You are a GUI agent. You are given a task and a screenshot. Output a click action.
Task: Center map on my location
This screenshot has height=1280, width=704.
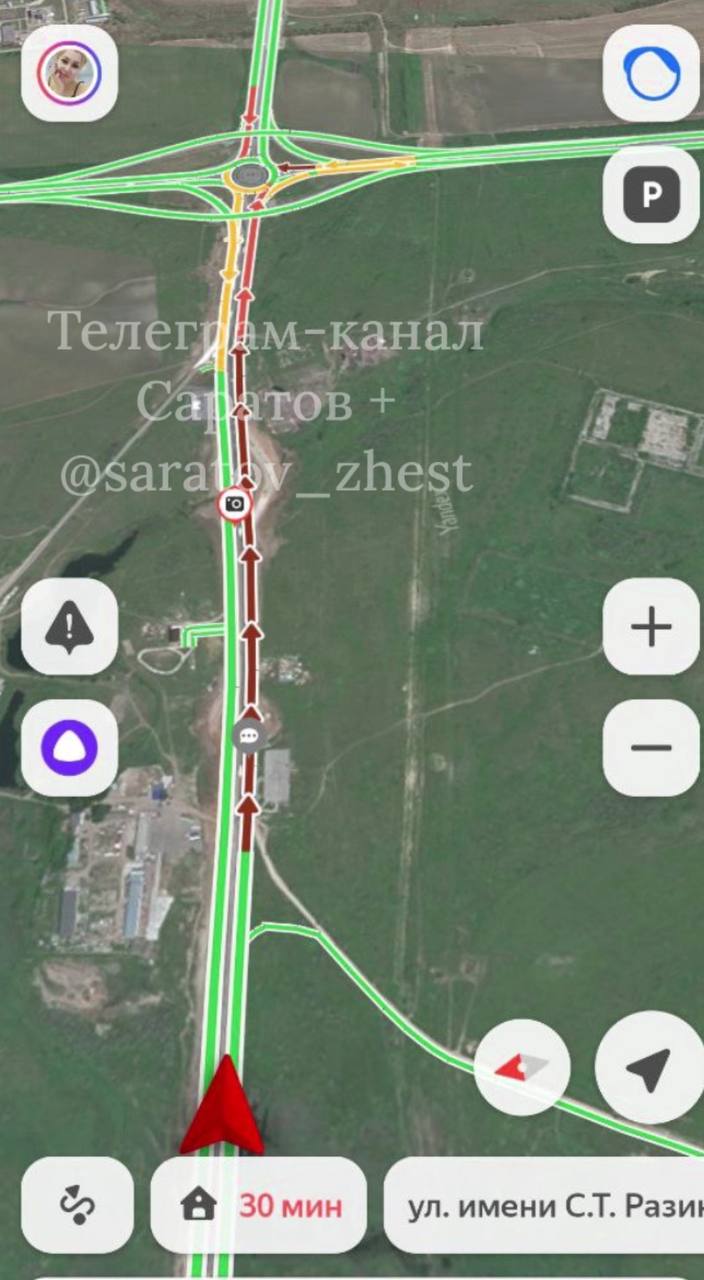click(649, 1068)
